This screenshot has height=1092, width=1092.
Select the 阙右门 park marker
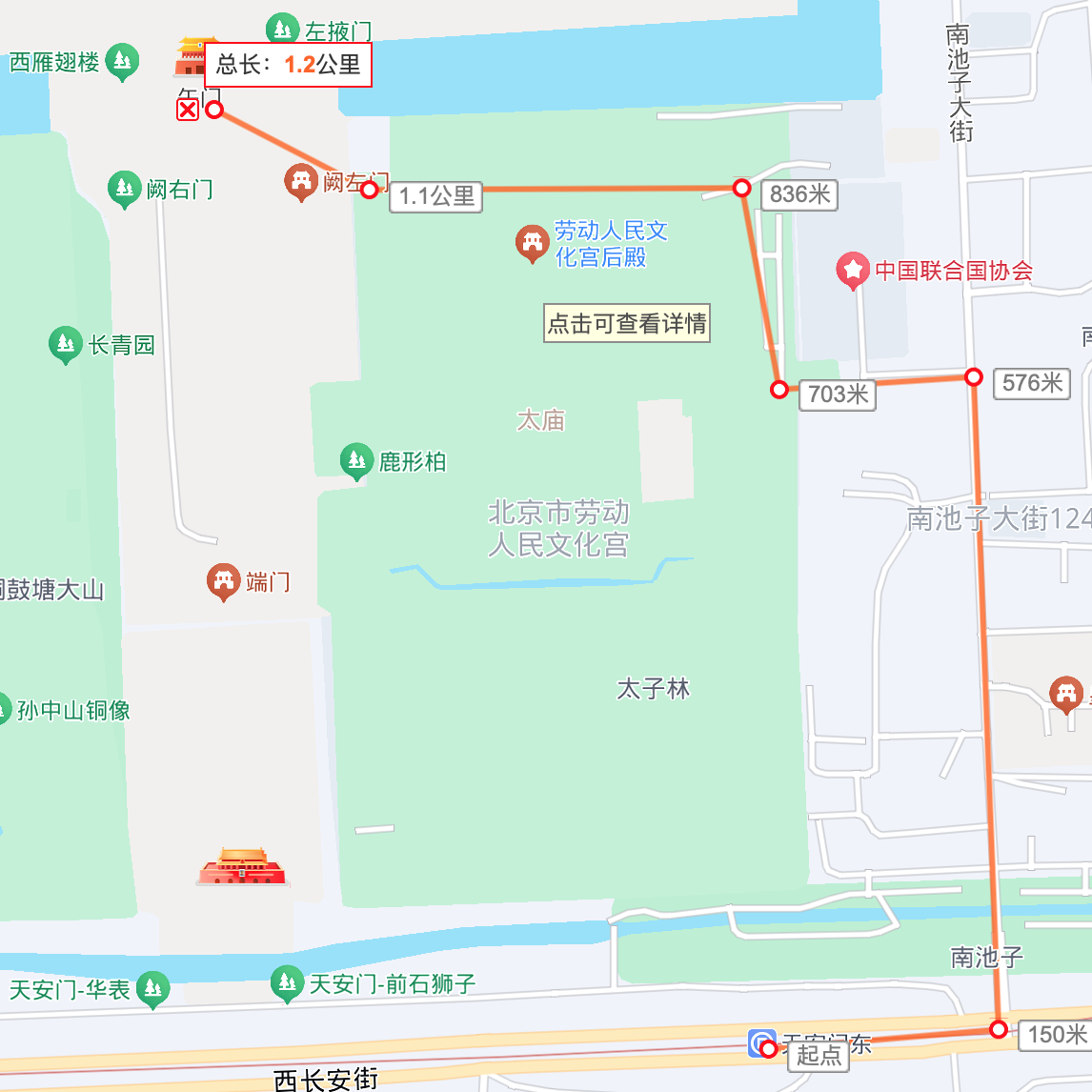point(124,189)
